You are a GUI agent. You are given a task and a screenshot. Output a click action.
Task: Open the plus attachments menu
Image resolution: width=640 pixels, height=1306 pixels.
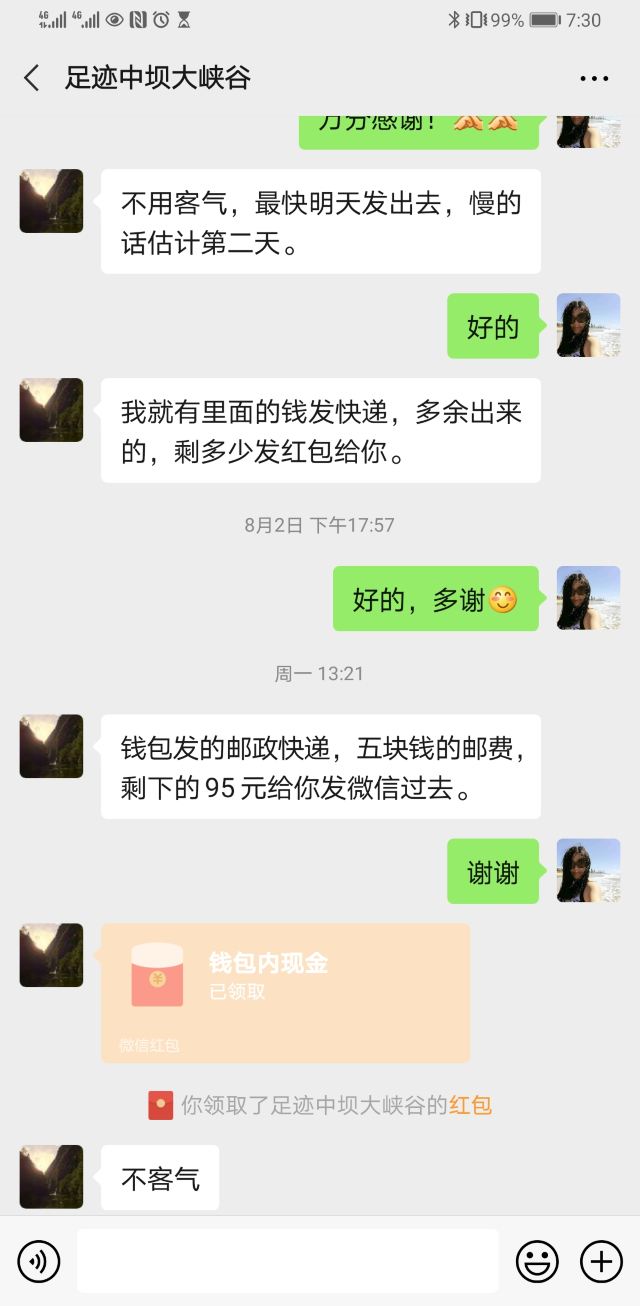[x=601, y=1262]
